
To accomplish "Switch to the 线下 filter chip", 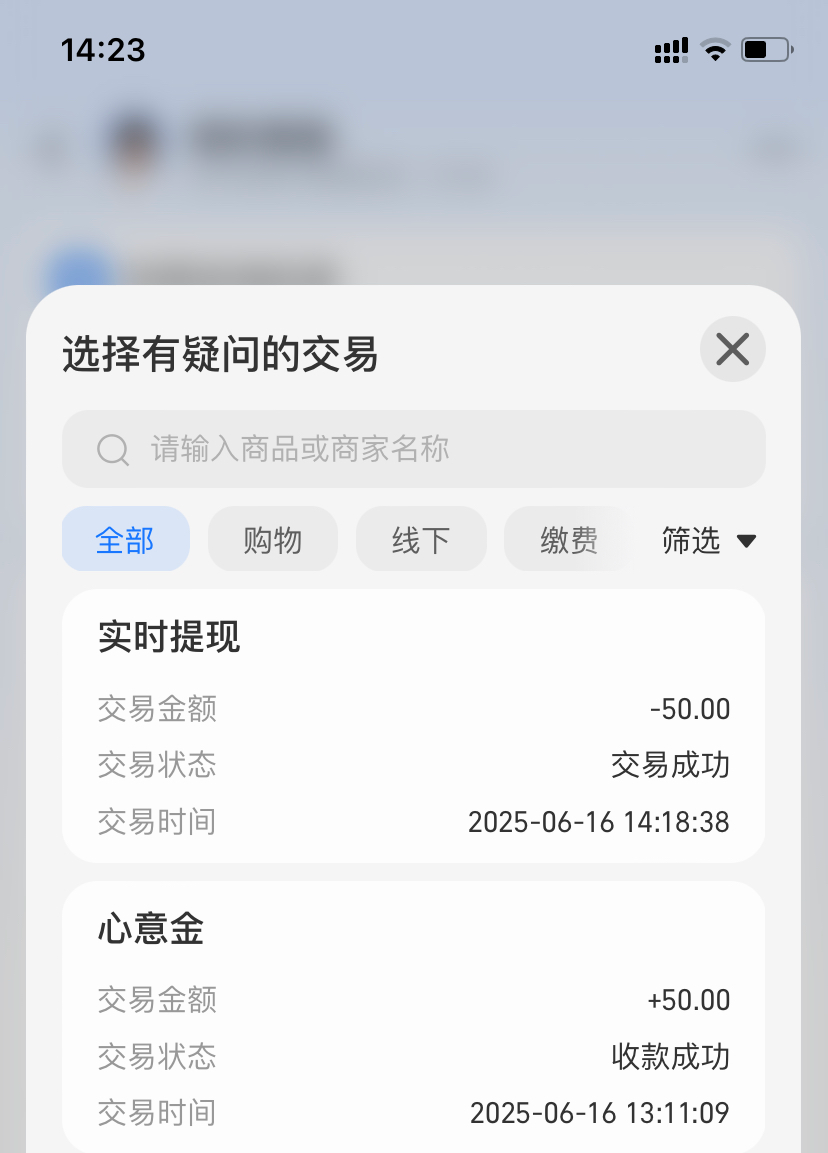I will click(421, 540).
